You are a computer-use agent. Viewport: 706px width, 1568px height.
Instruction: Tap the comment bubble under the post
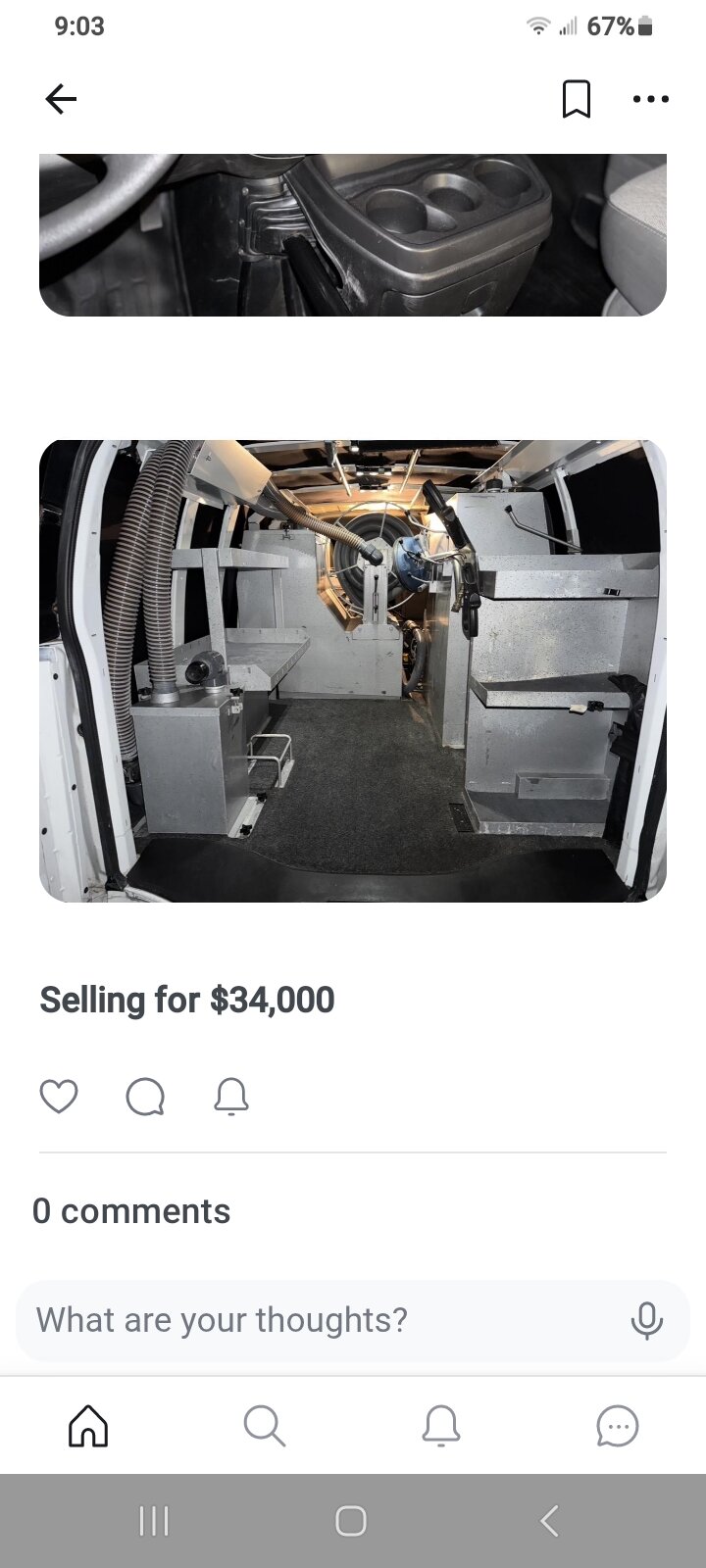coord(145,1097)
